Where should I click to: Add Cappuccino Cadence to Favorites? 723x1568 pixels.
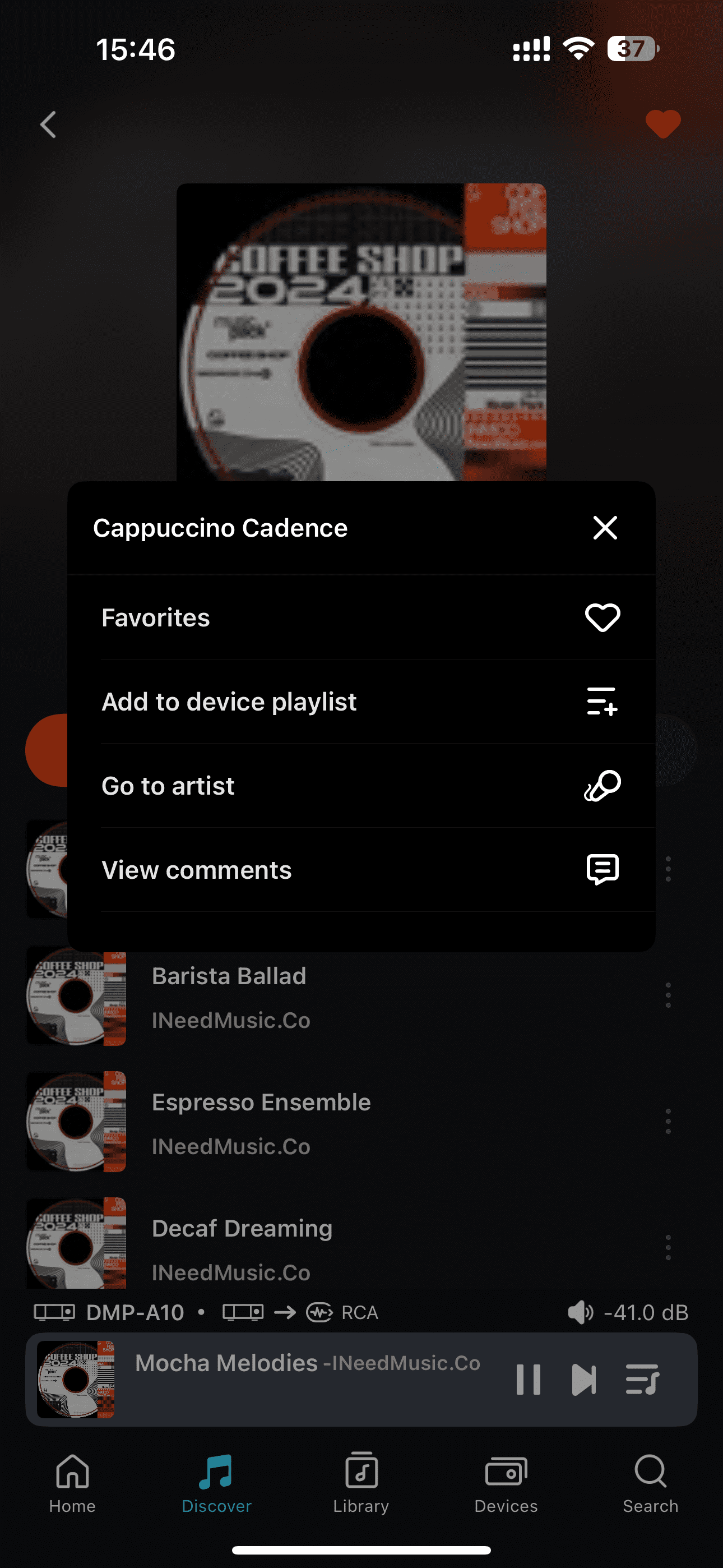pos(360,618)
